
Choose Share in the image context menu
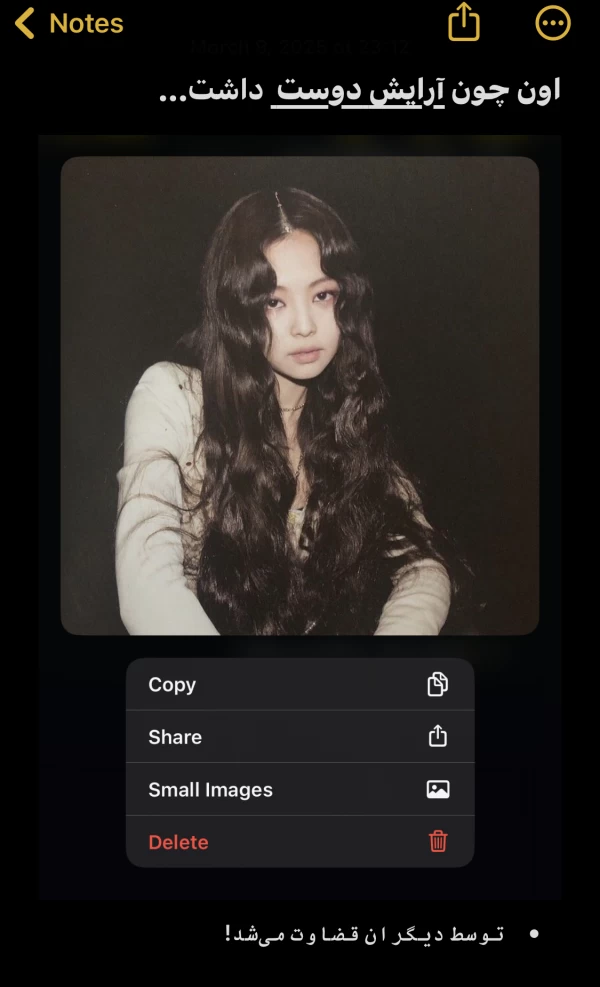(x=299, y=737)
